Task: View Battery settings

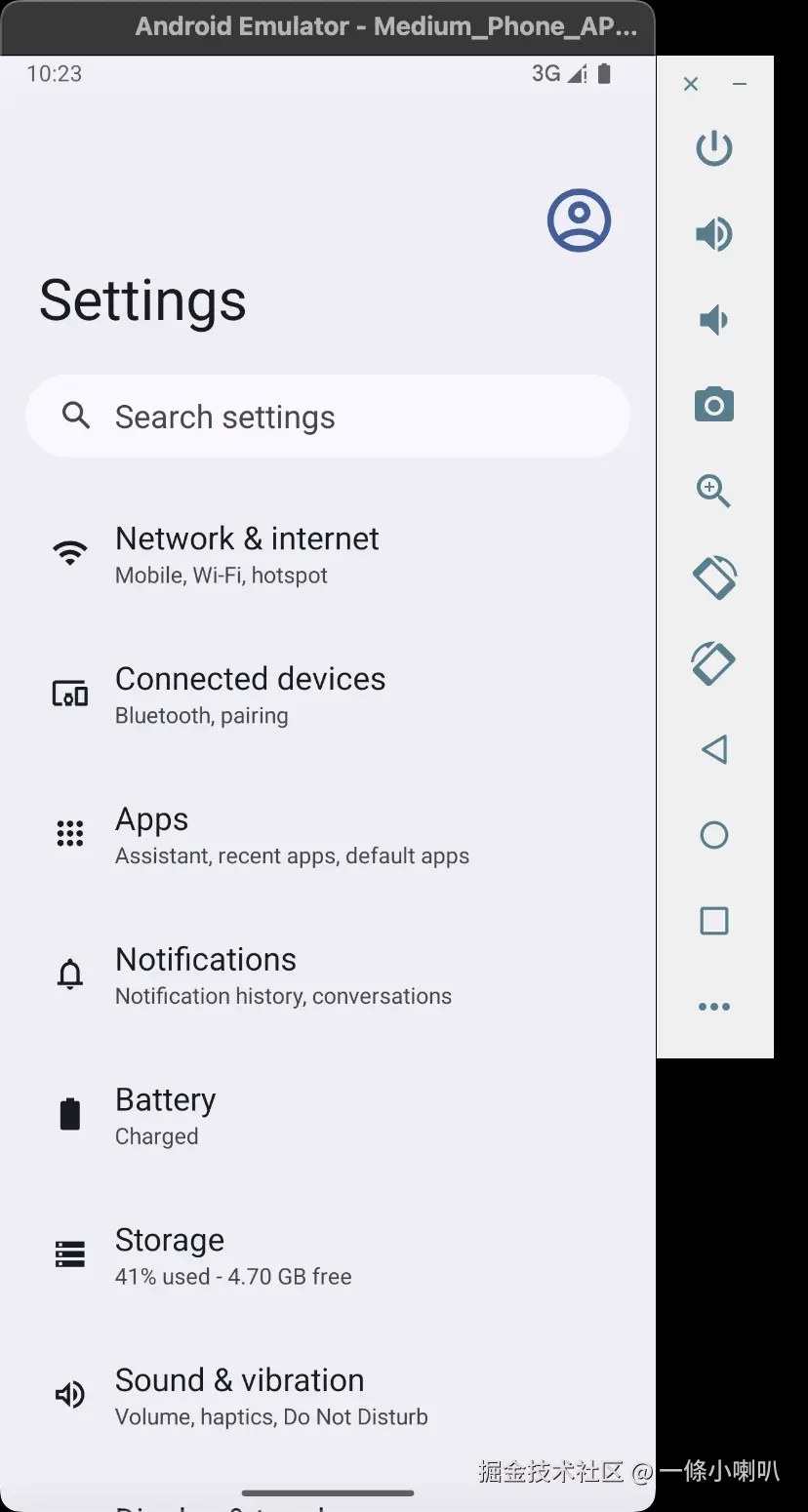Action: pos(166,1115)
